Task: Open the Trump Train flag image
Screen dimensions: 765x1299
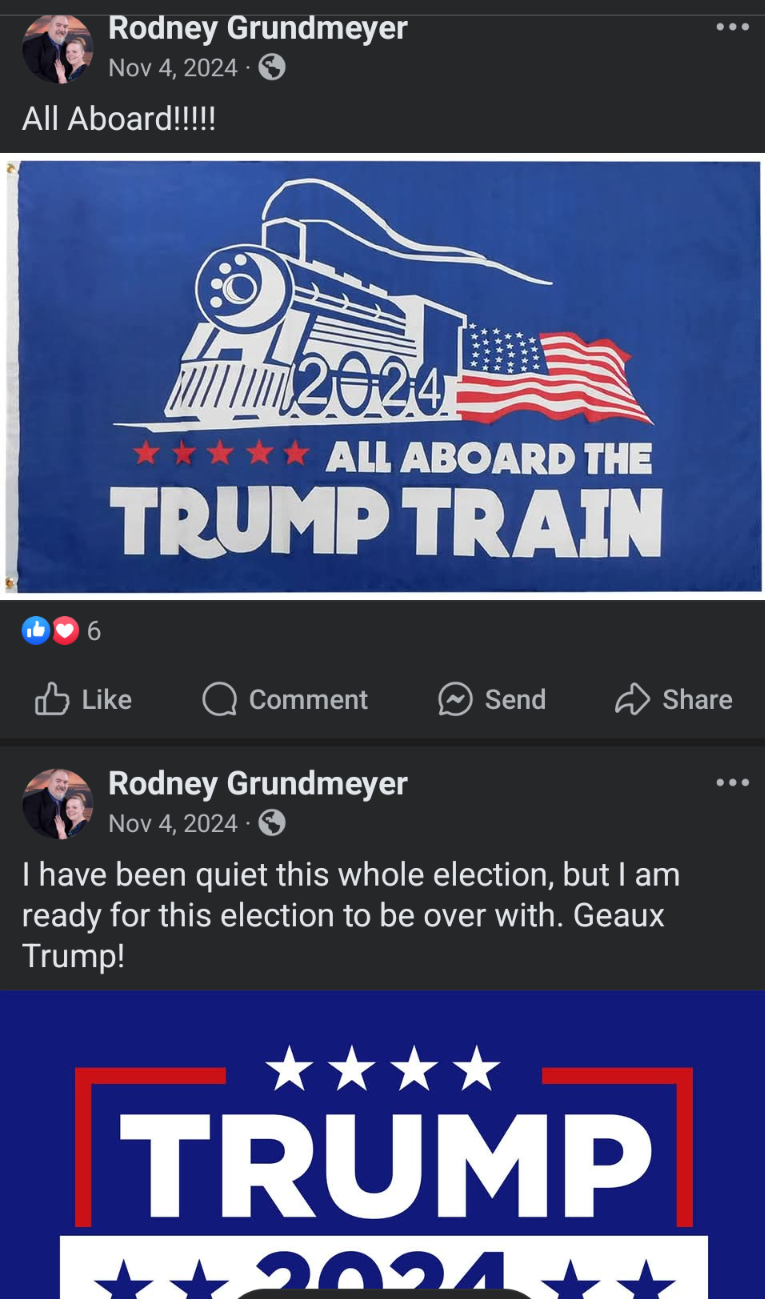Action: pos(383,376)
